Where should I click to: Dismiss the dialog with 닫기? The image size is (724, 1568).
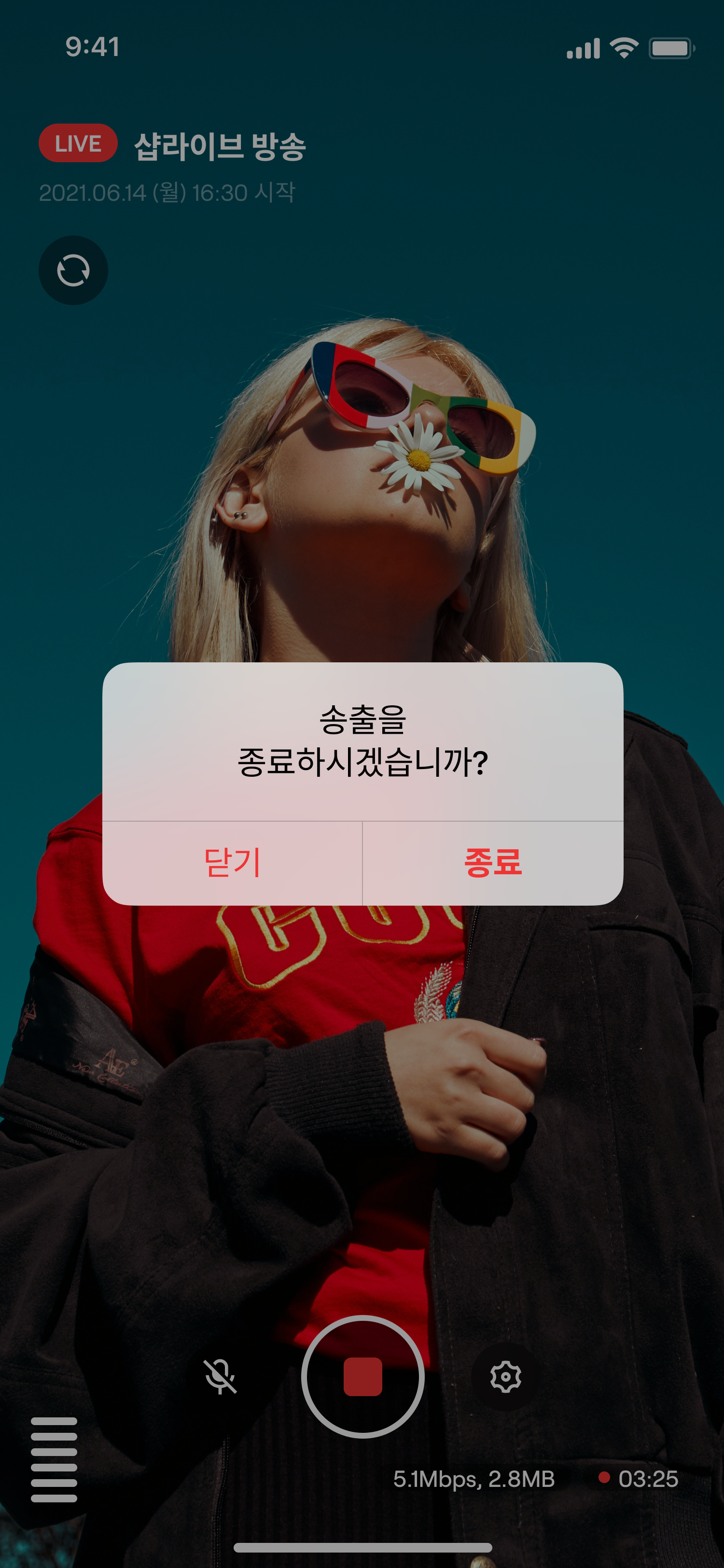(x=233, y=863)
